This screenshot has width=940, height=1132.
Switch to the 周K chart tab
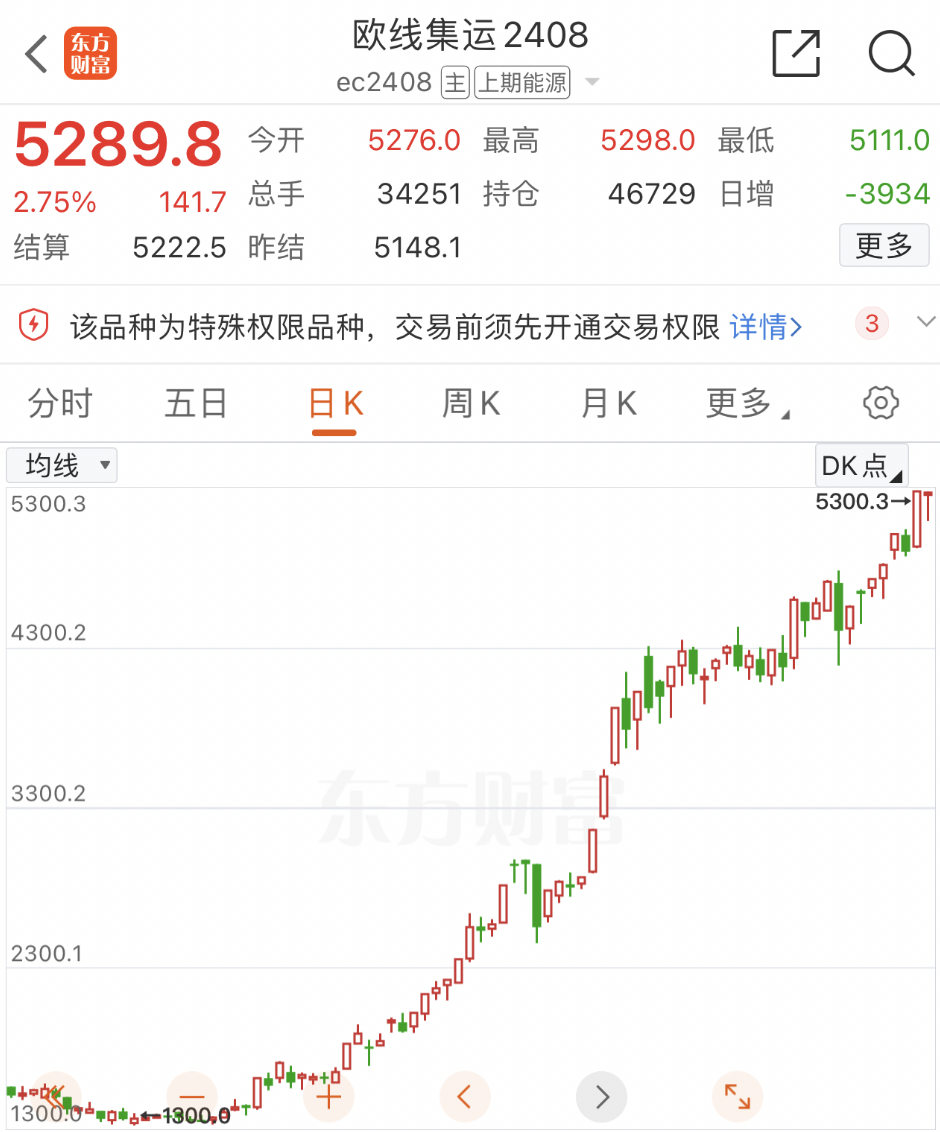(x=471, y=404)
